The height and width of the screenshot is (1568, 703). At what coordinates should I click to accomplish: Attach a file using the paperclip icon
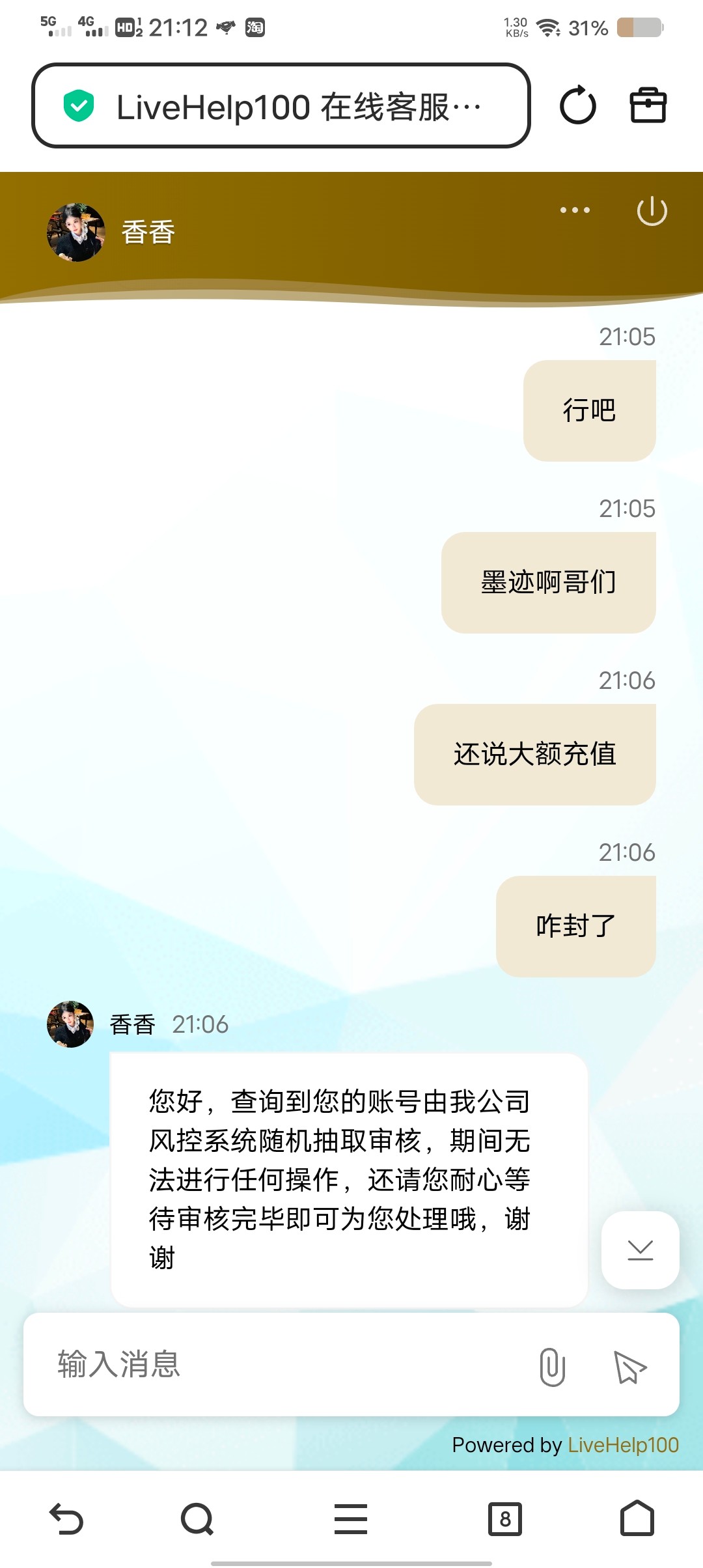pyautogui.click(x=553, y=1365)
